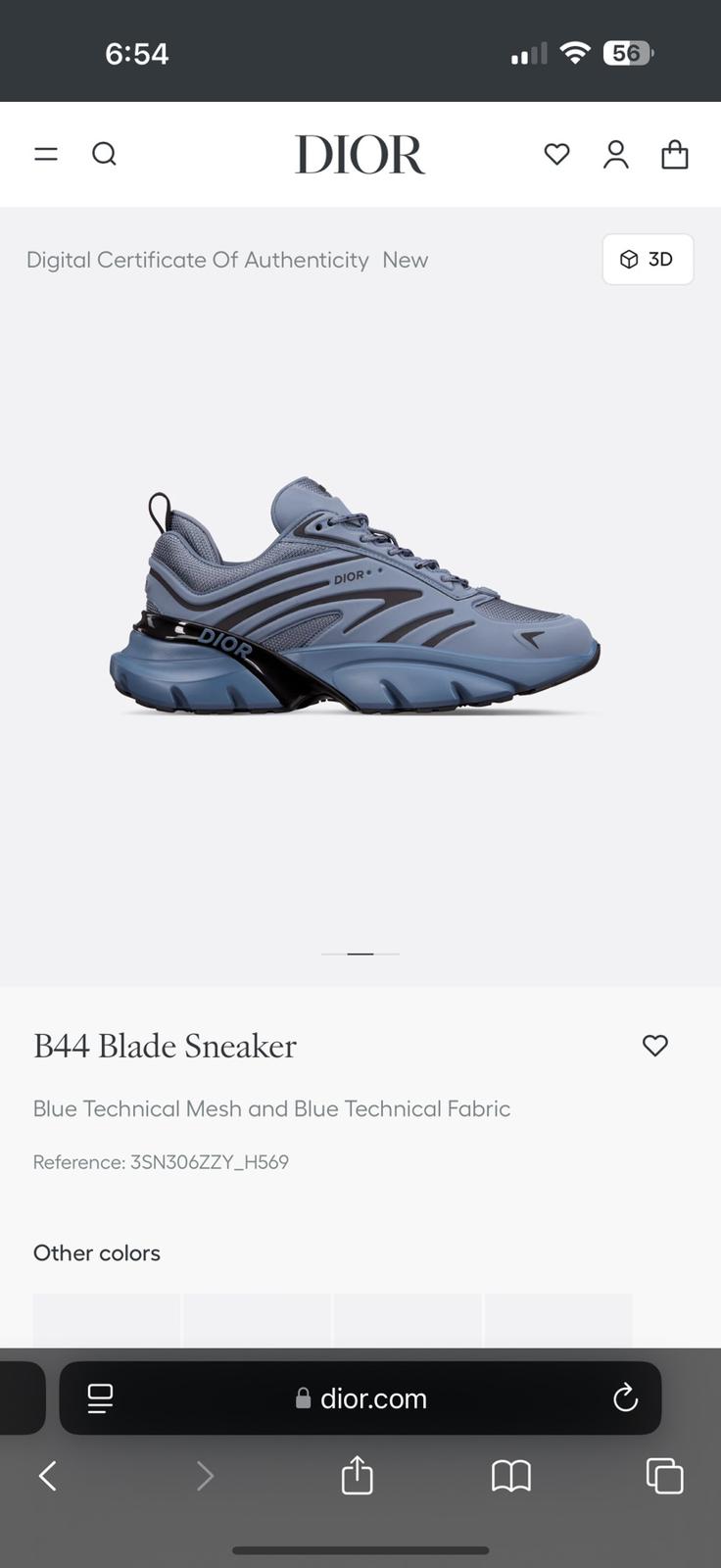
Task: View the sneaker in 3D
Action: [x=648, y=260]
